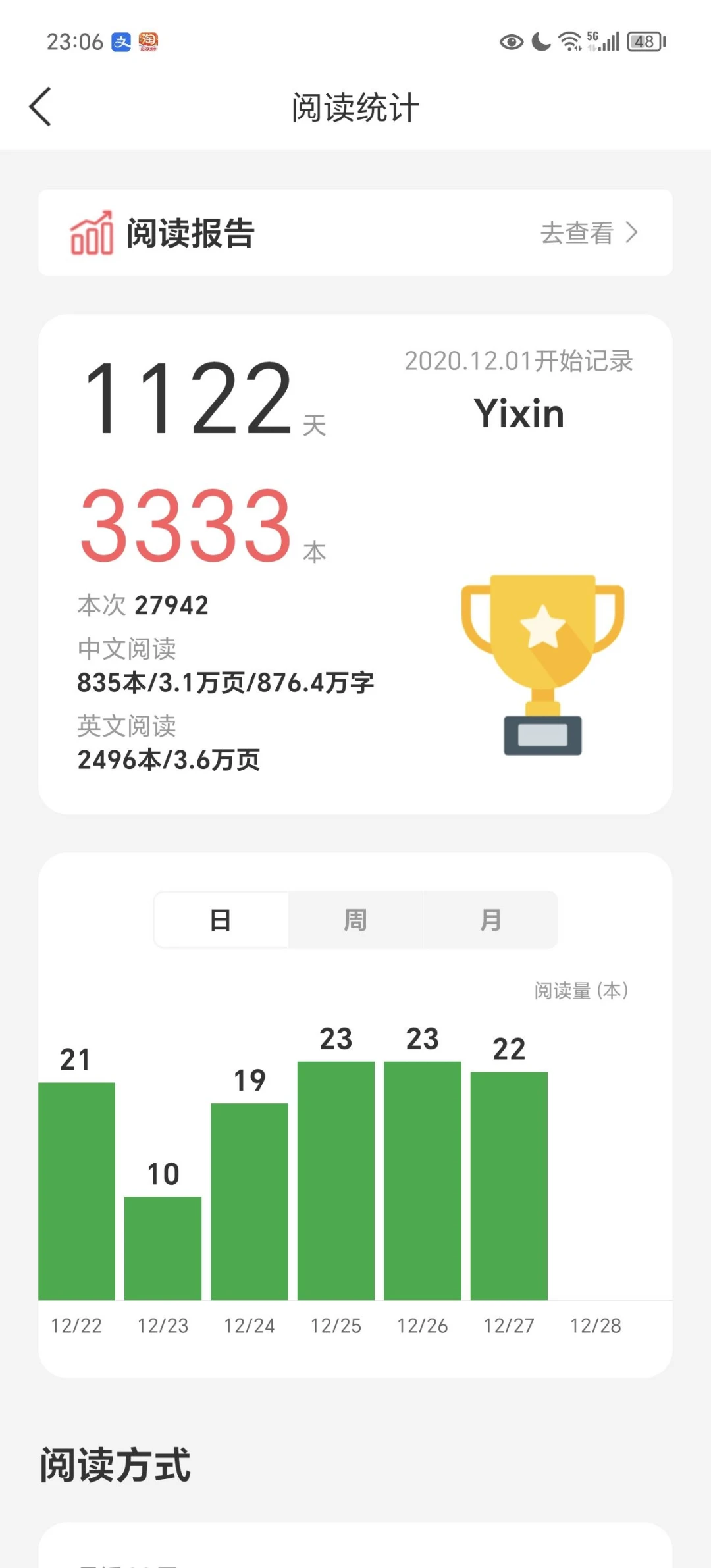Go back from the 阅读统计 page
711x1568 pixels.
coord(41,107)
